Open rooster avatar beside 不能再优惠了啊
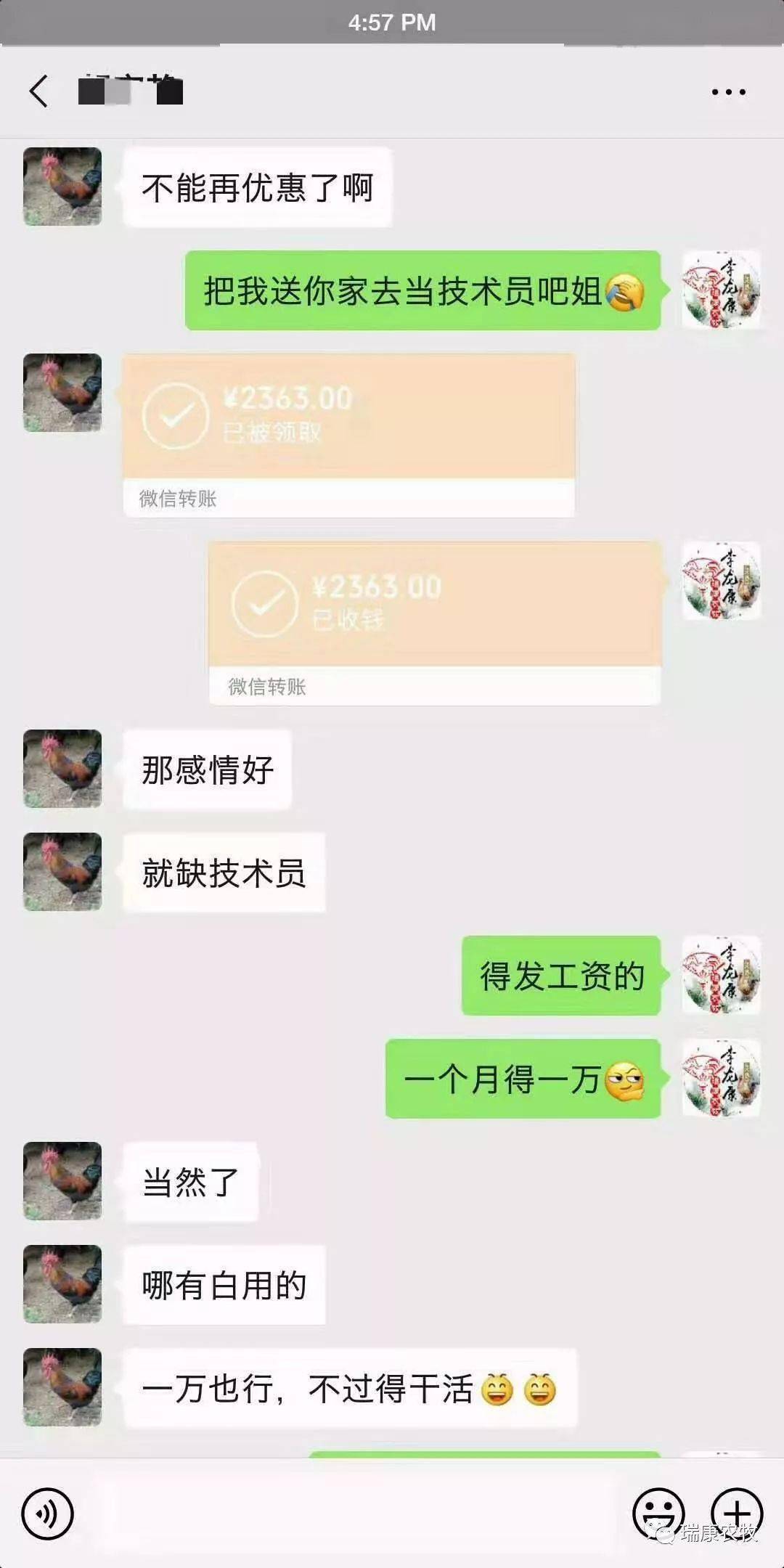The height and width of the screenshot is (1568, 784). pyautogui.click(x=62, y=187)
